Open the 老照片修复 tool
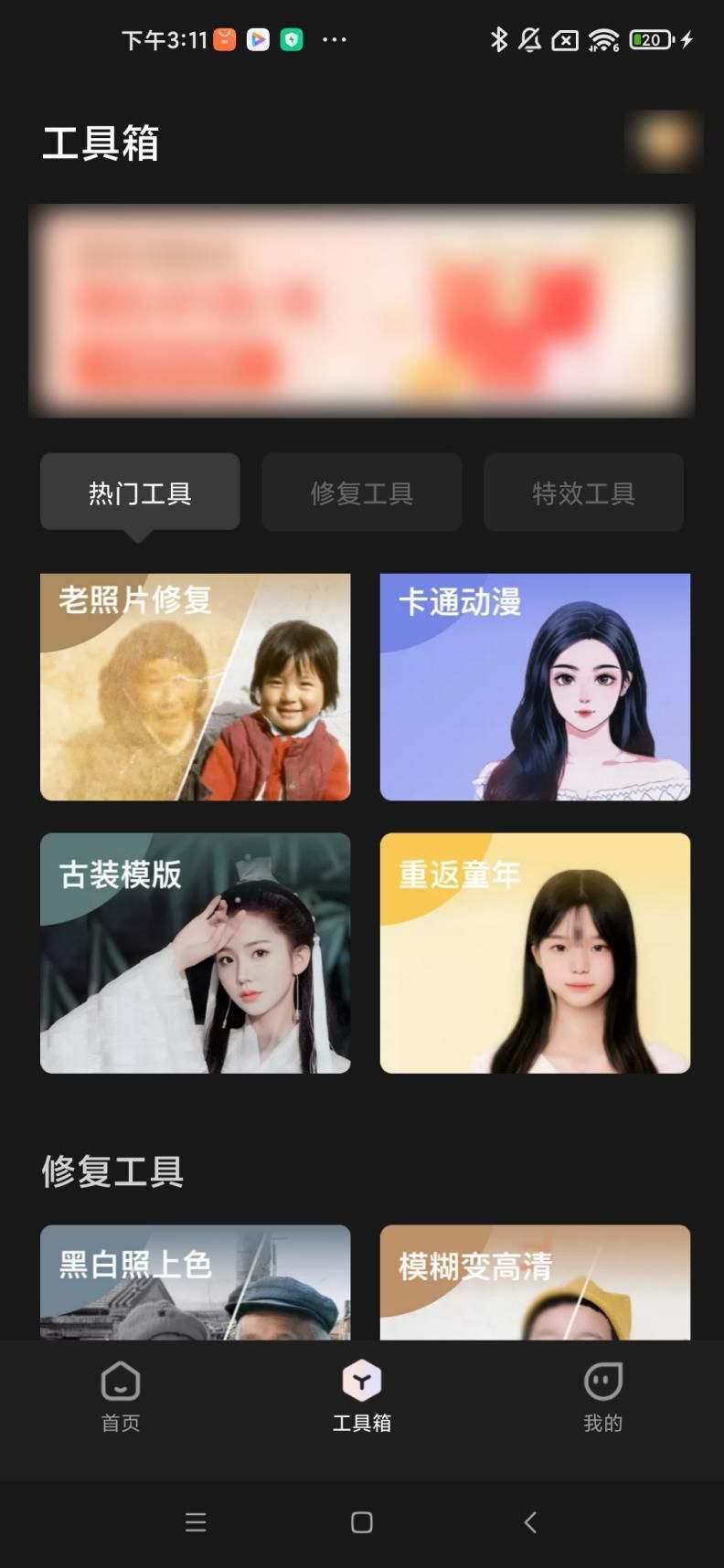The image size is (724, 1568). 196,687
